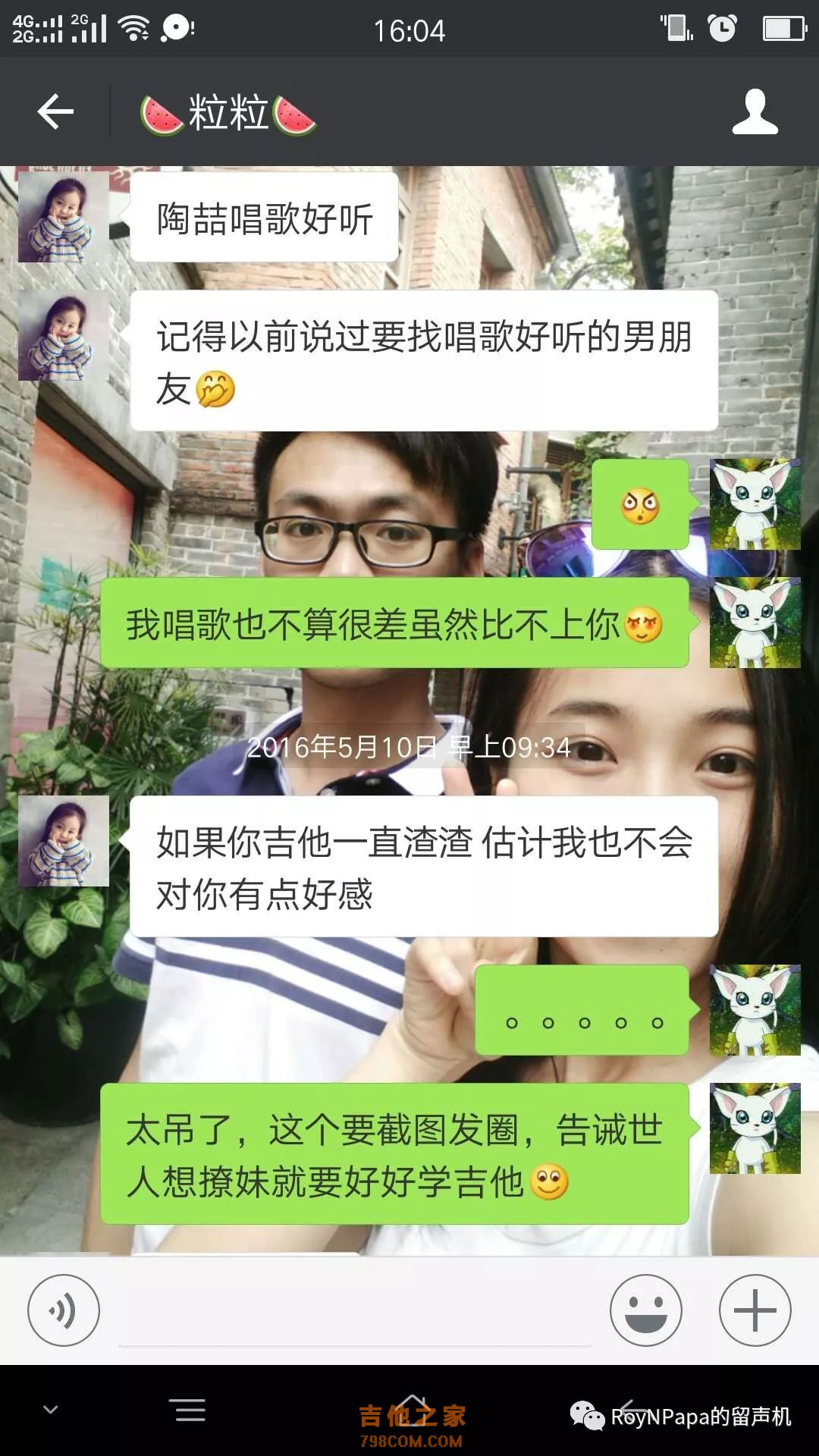Open chat info via the profile icon
Viewport: 819px width, 1456px height.
click(x=755, y=112)
